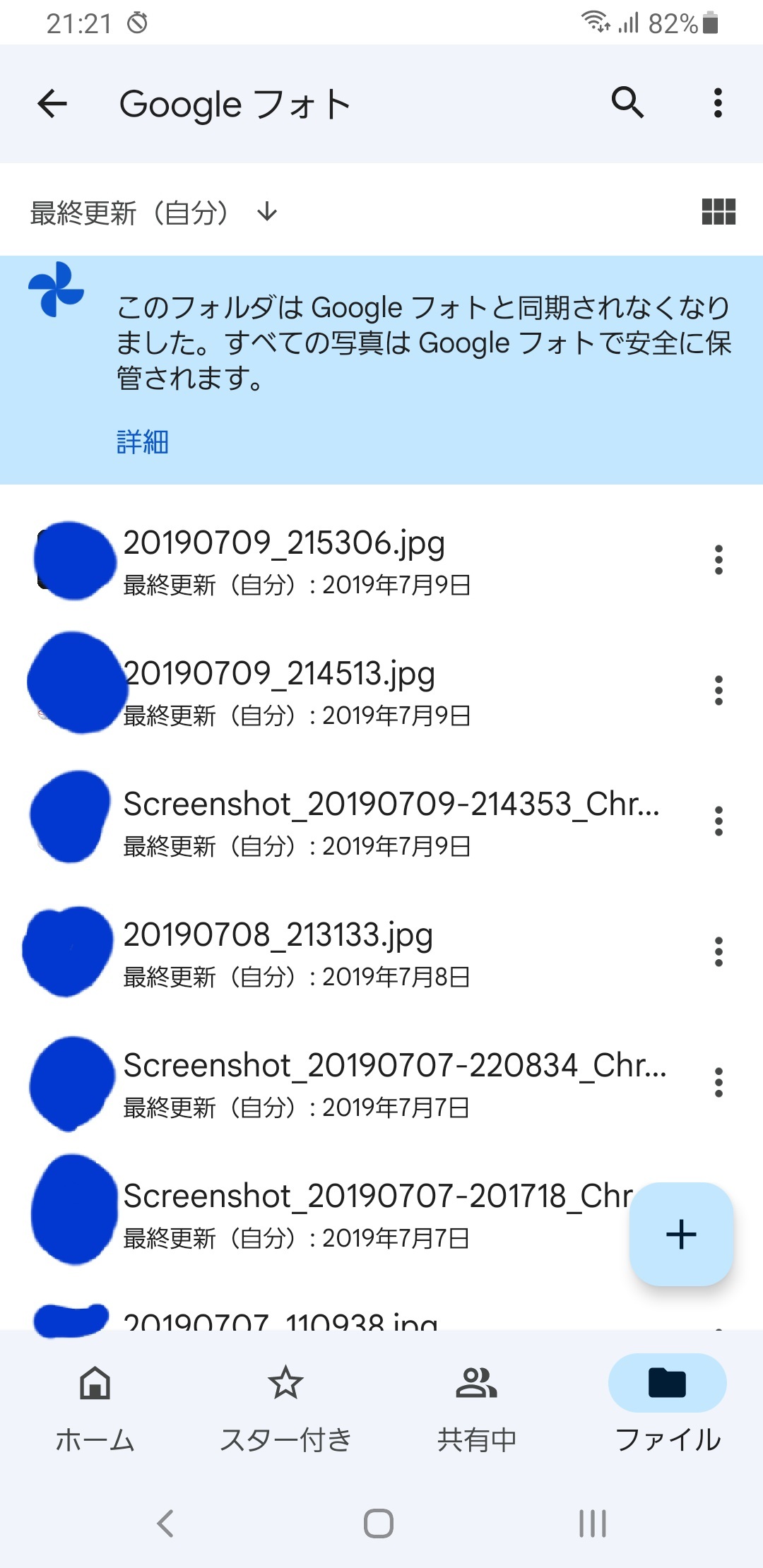The width and height of the screenshot is (763, 1568).
Task: Open the app bar overflow menu
Action: (x=718, y=104)
